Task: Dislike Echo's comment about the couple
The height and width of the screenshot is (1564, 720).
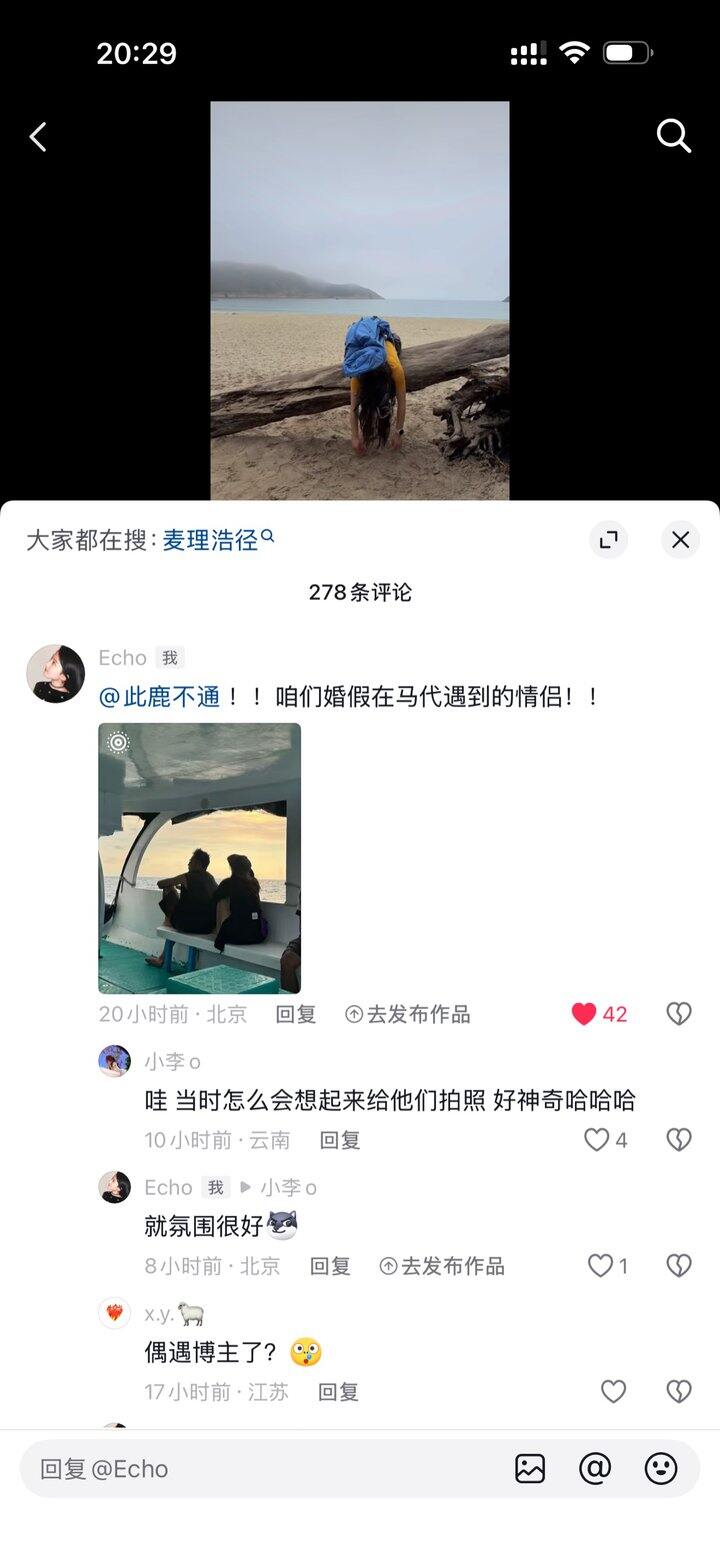Action: click(679, 1014)
